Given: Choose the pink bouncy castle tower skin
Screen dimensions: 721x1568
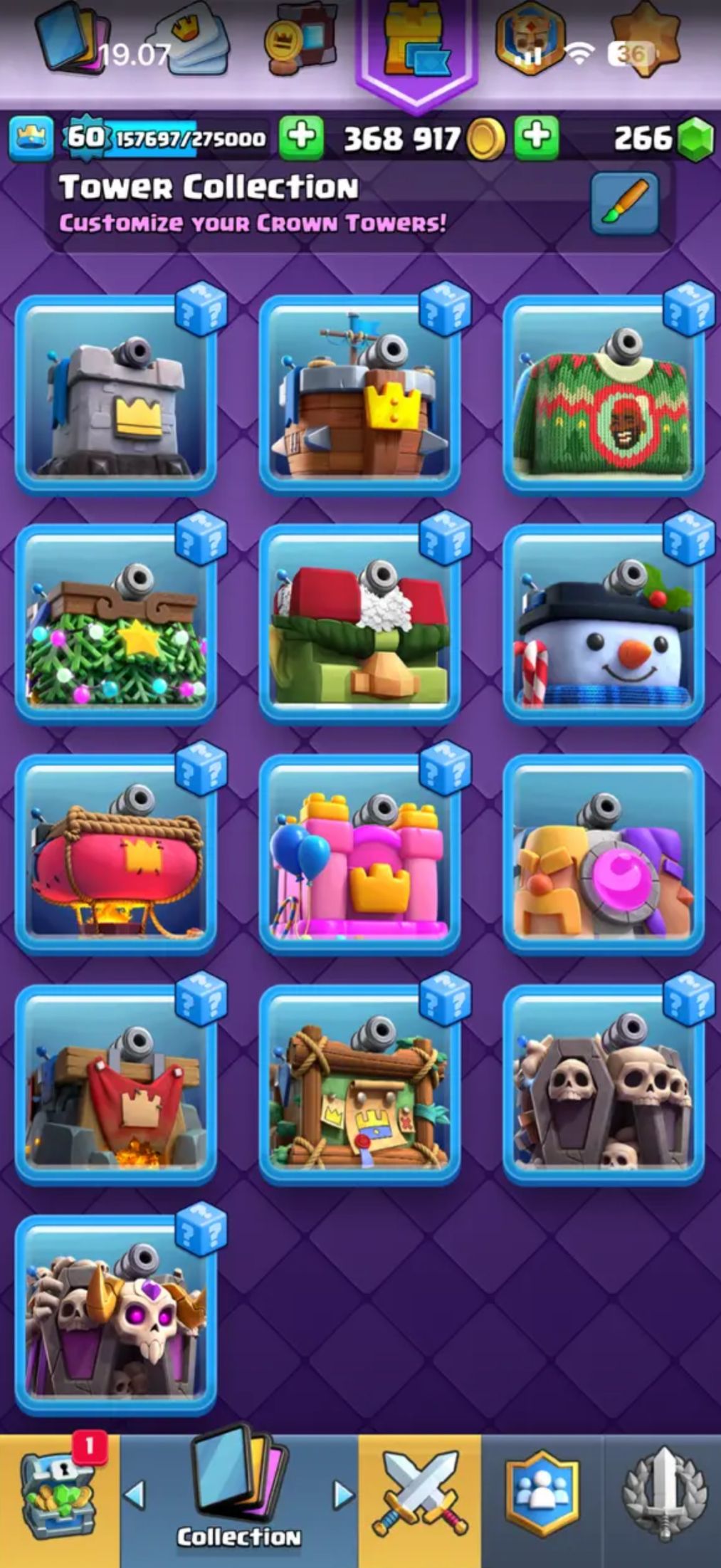Looking at the screenshot, I should [x=359, y=855].
